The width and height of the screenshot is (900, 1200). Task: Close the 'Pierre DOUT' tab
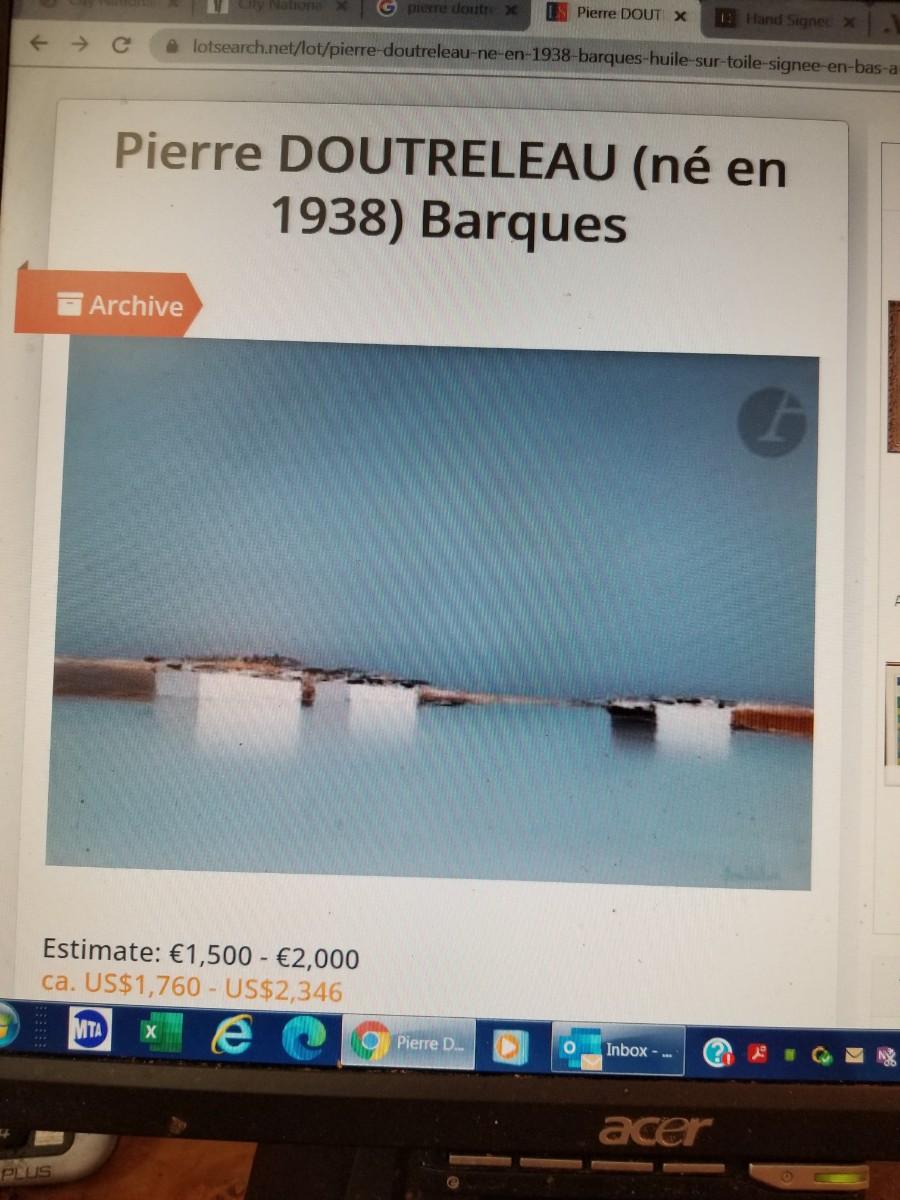680,16
